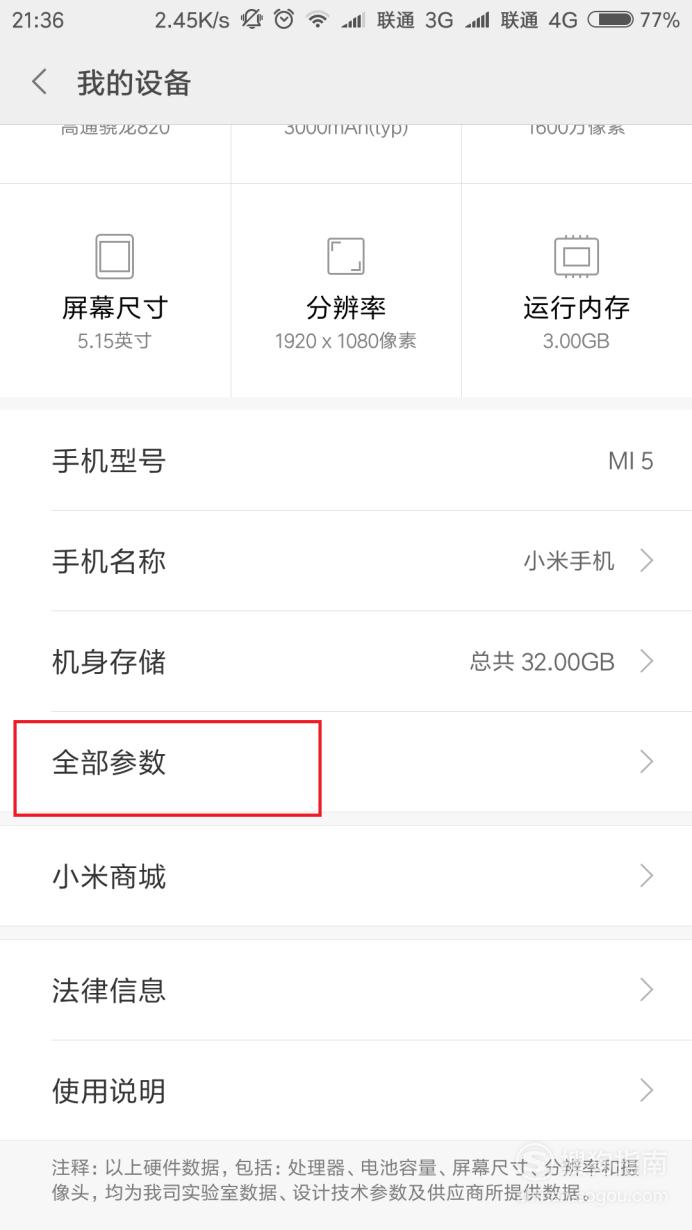This screenshot has width=692, height=1230.
Task: Open 机身存储 storage details
Action: pos(346,661)
